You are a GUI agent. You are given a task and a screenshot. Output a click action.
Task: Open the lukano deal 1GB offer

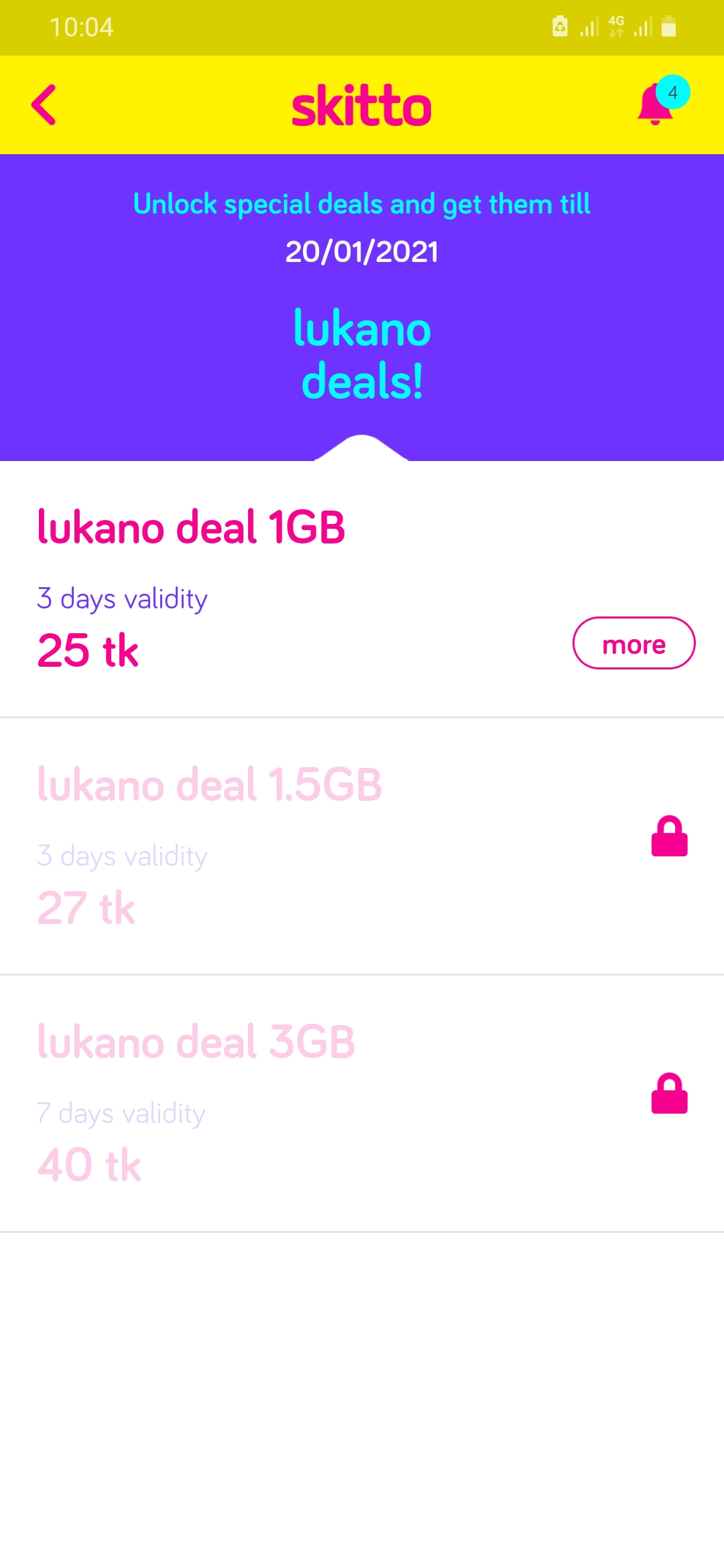[x=191, y=527]
